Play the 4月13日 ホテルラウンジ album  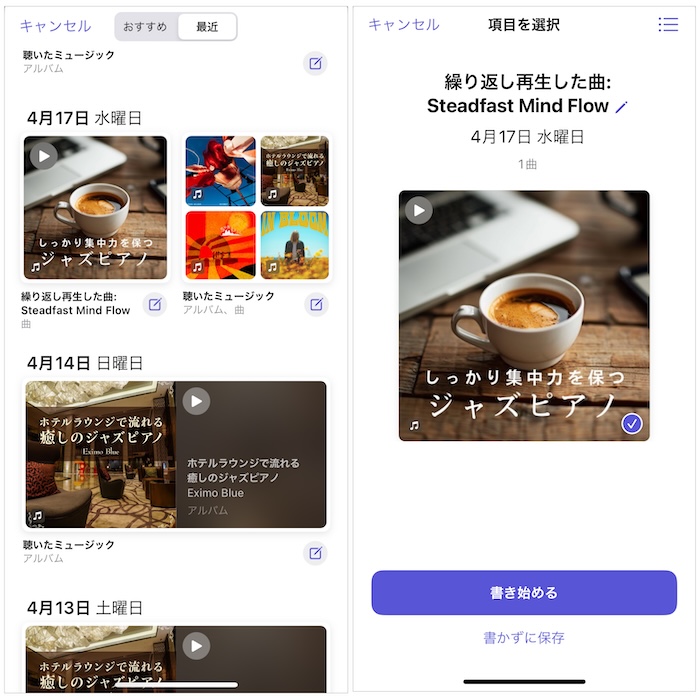tap(196, 646)
